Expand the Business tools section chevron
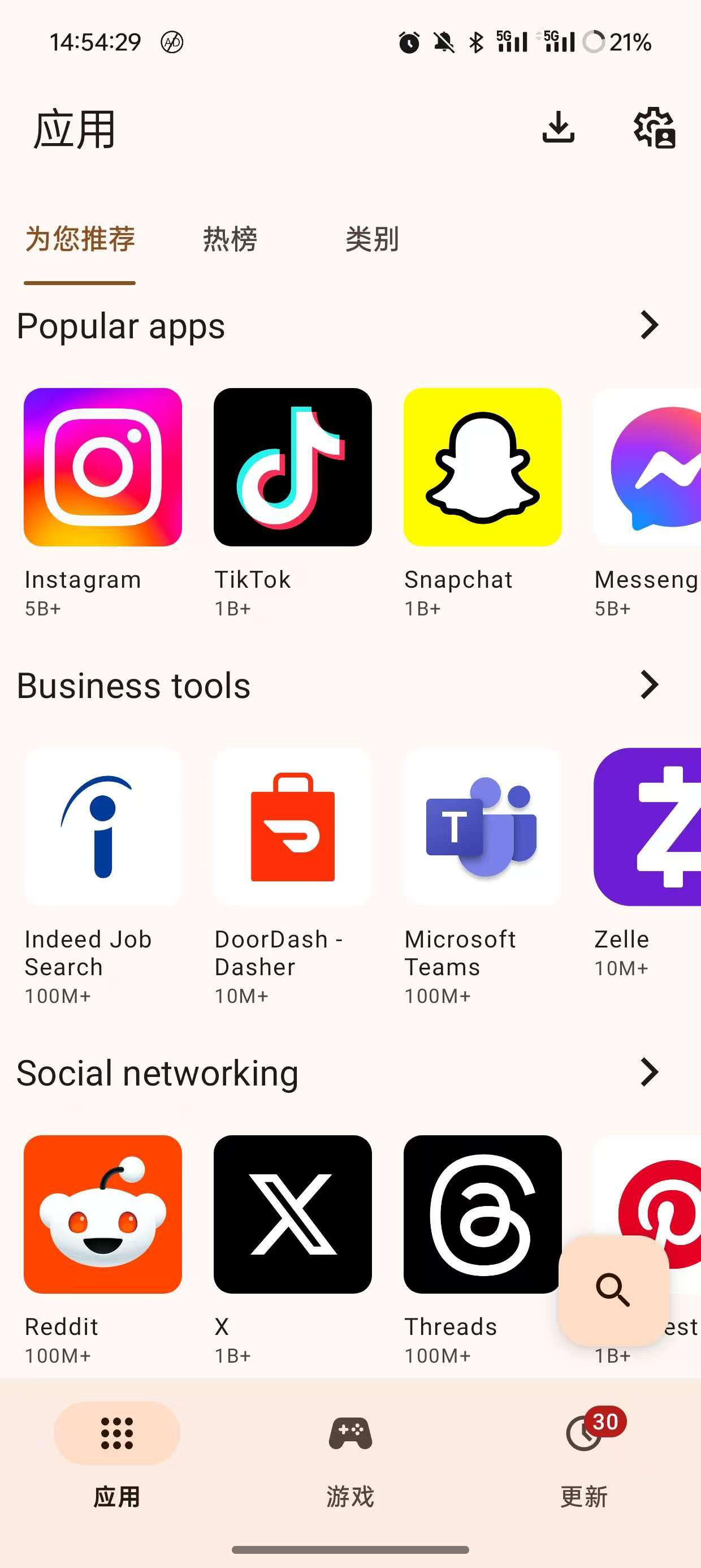701x1568 pixels. click(x=648, y=684)
